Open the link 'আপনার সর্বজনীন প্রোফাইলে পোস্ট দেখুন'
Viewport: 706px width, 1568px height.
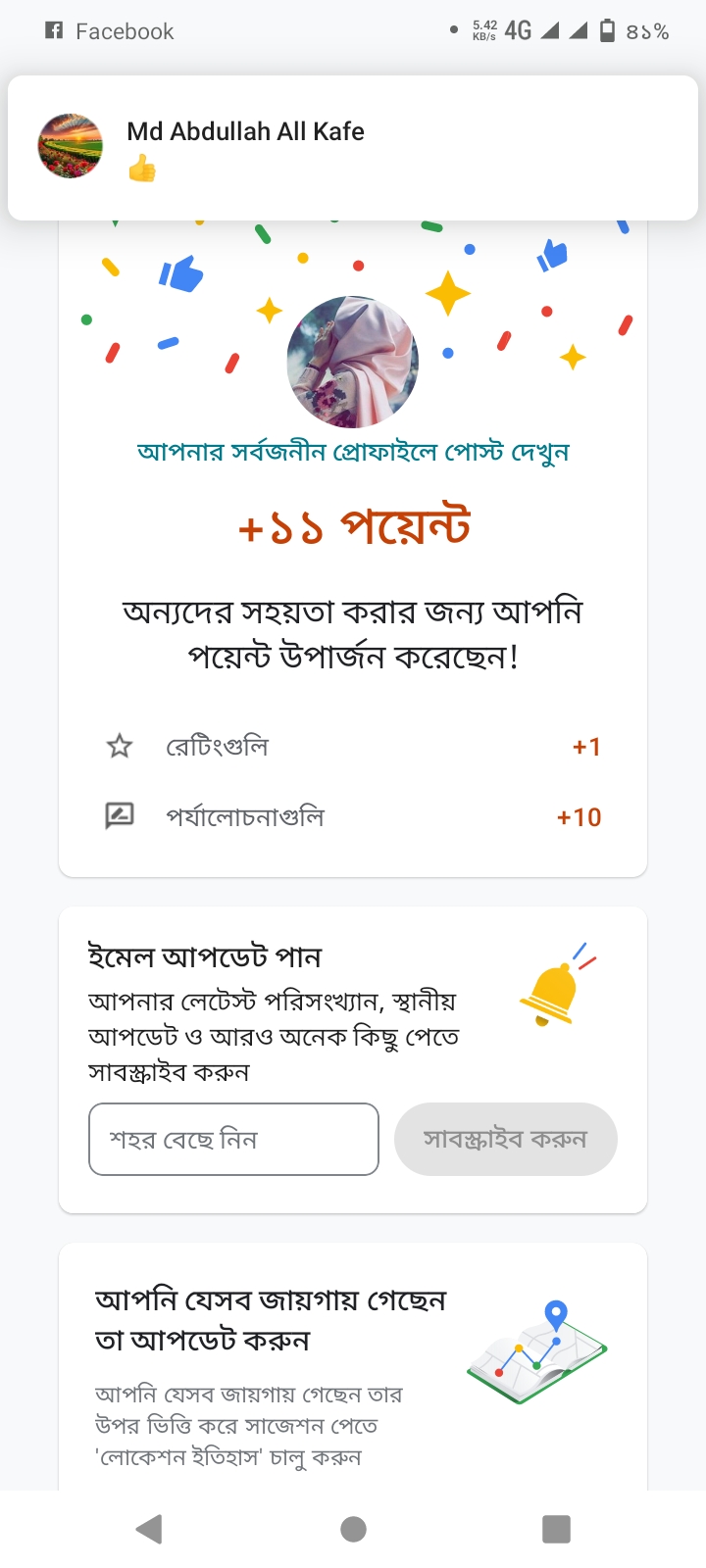[x=353, y=452]
